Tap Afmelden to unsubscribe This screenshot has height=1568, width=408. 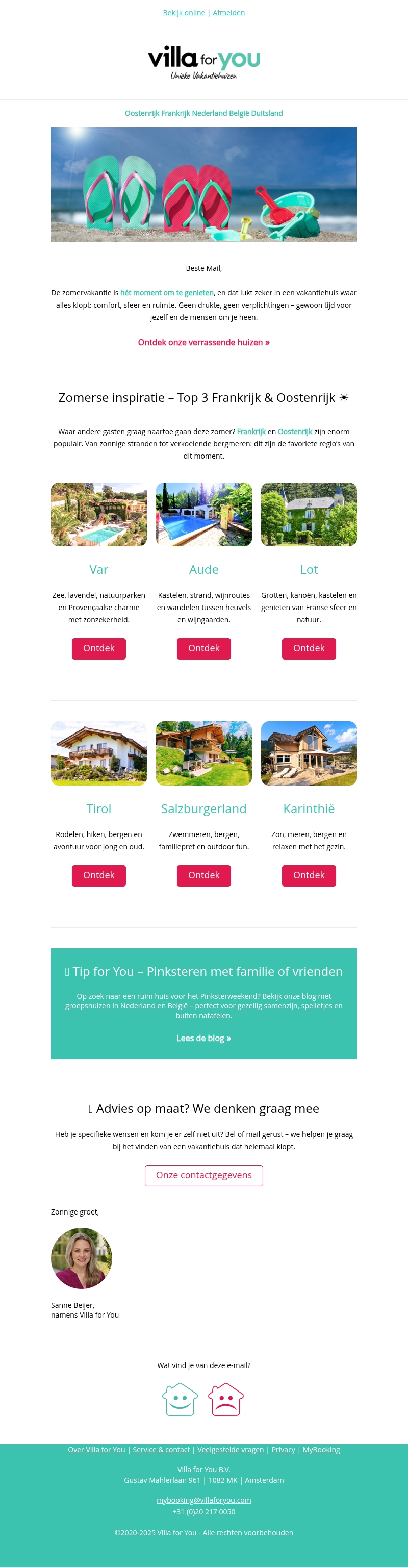[228, 13]
